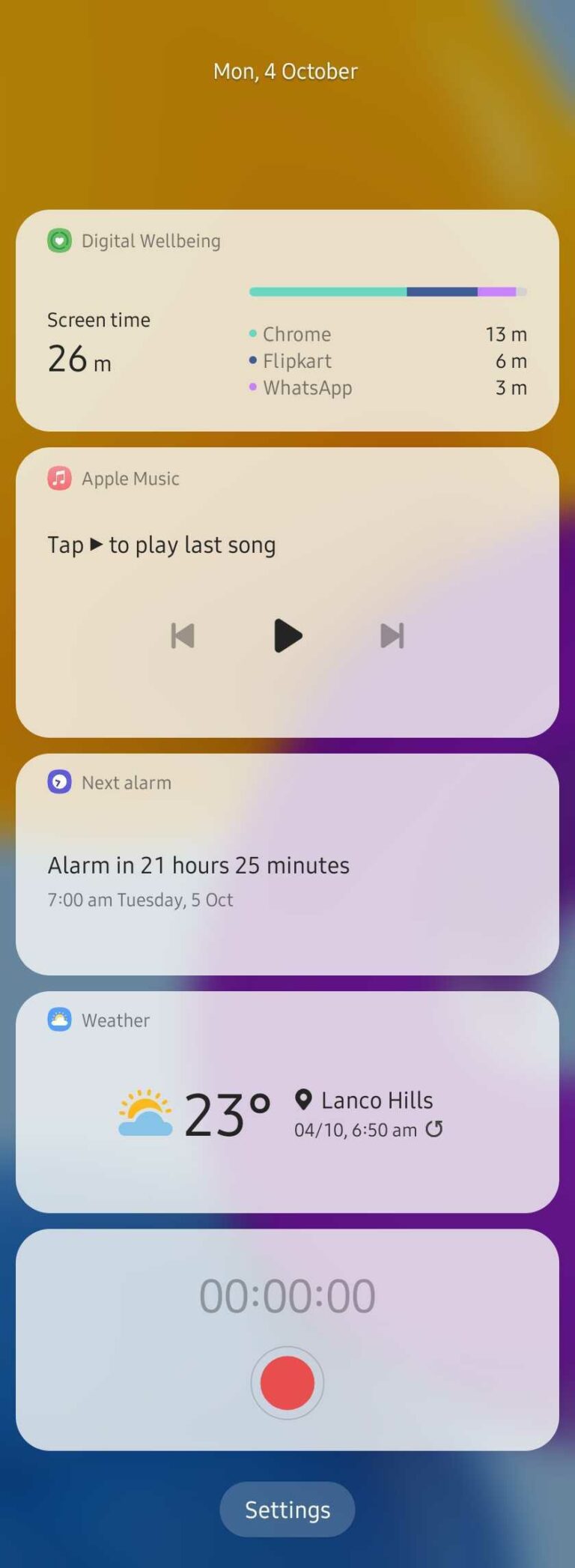575x1568 pixels.
Task: Open alarm details for 7:00 am Tuesday
Action: tap(140, 900)
